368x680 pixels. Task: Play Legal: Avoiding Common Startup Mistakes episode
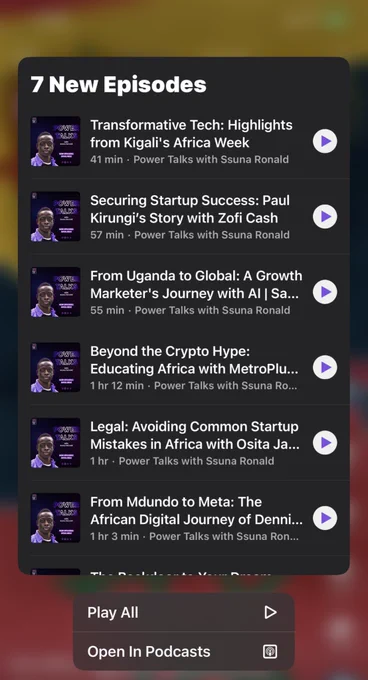click(325, 443)
